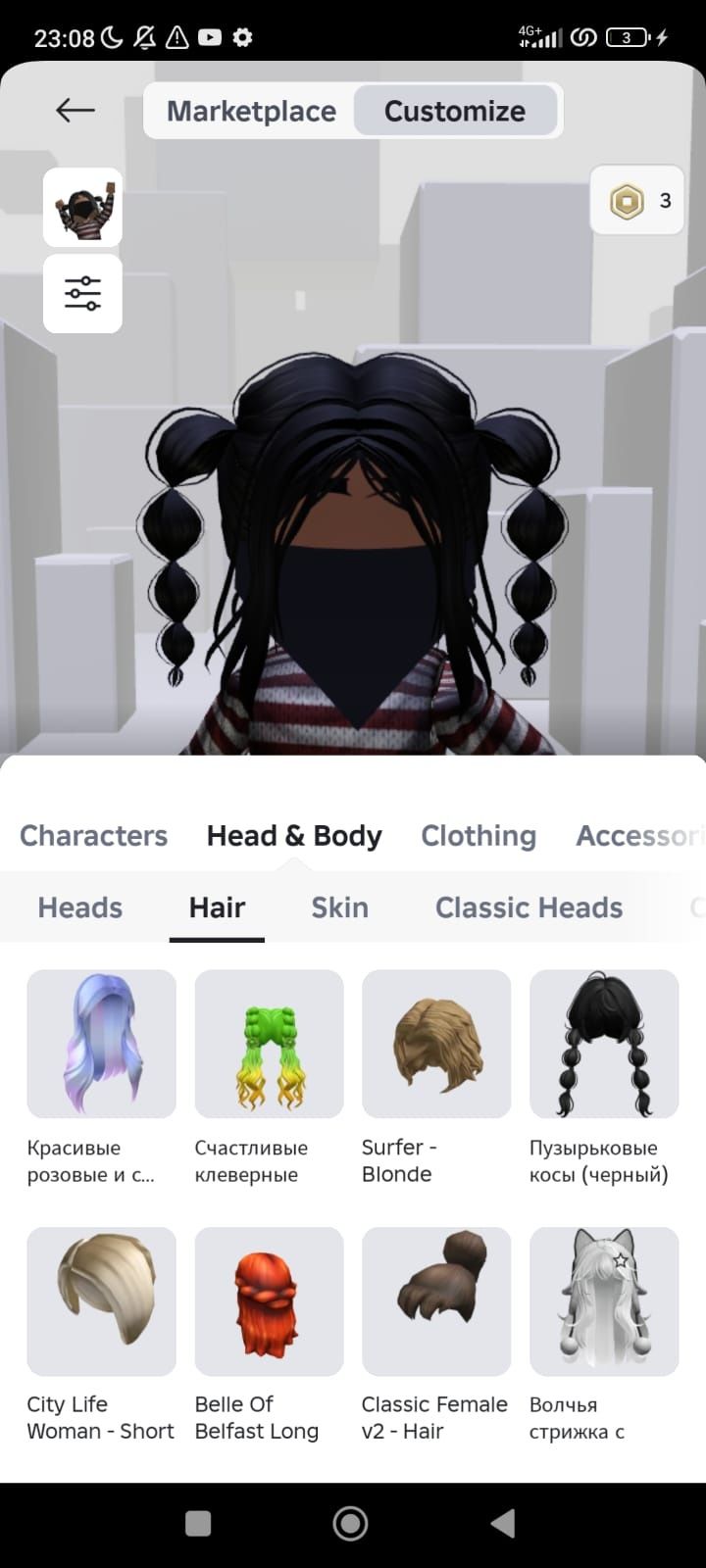Image resolution: width=706 pixels, height=1568 pixels.
Task: Open the Clothing category
Action: [x=479, y=836]
